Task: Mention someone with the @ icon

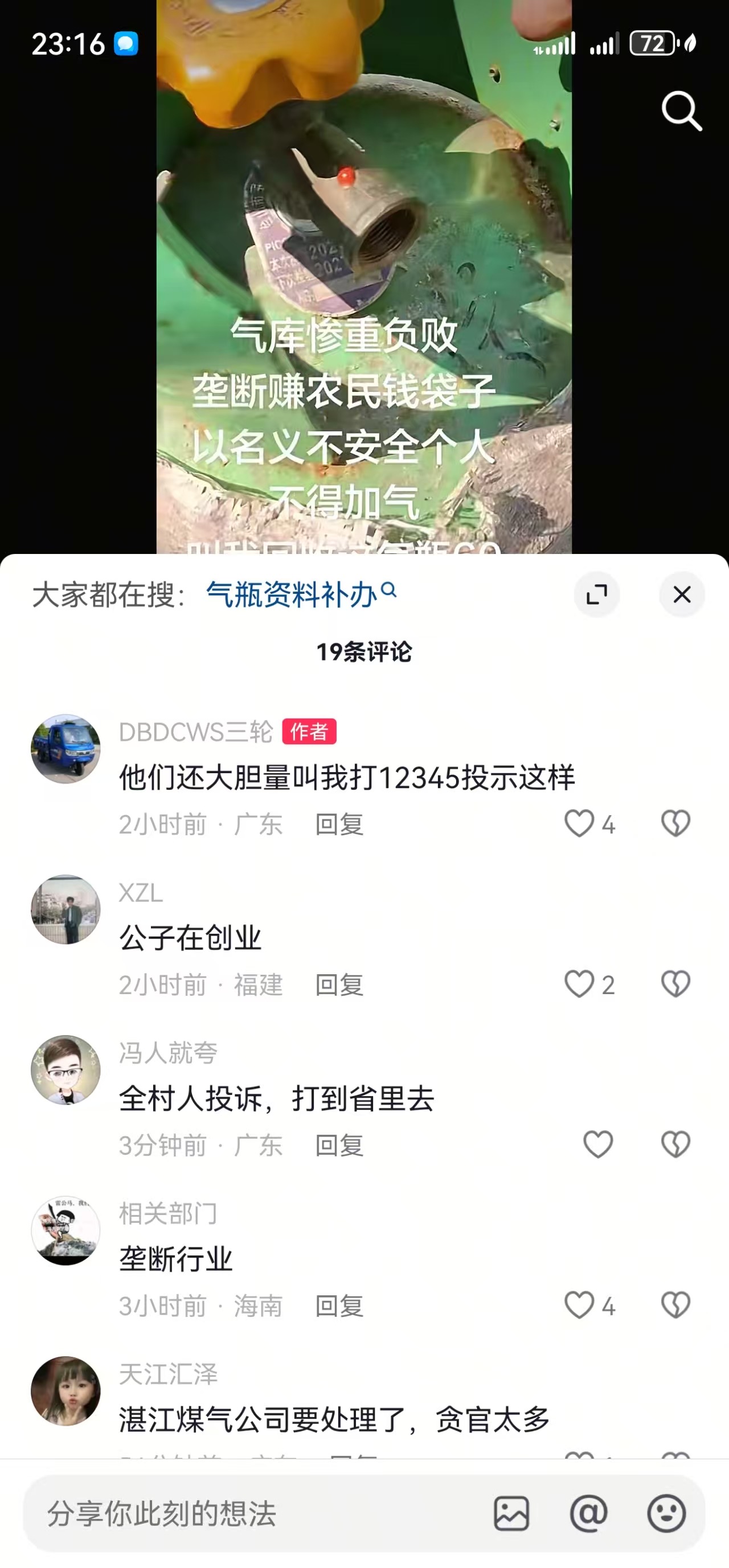Action: (588, 1513)
